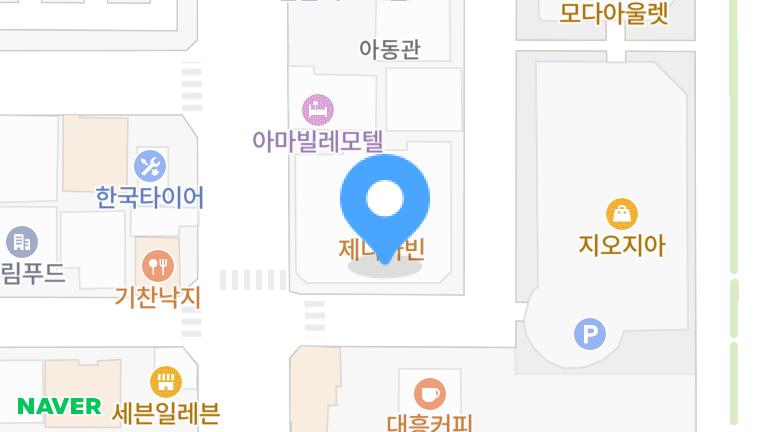768x432 pixels.
Task: Open the 한국타이어 place marker
Action: coord(150,165)
